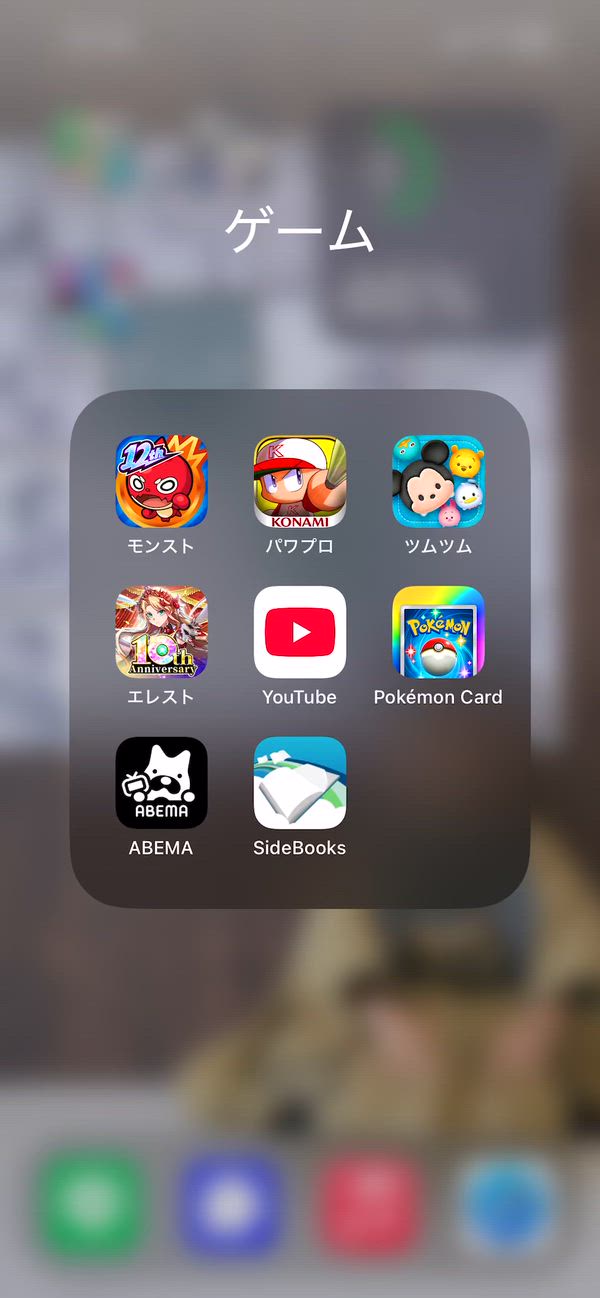This screenshot has height=1298, width=600.
Task: Open the SideBooks reader app
Action: coord(300,783)
